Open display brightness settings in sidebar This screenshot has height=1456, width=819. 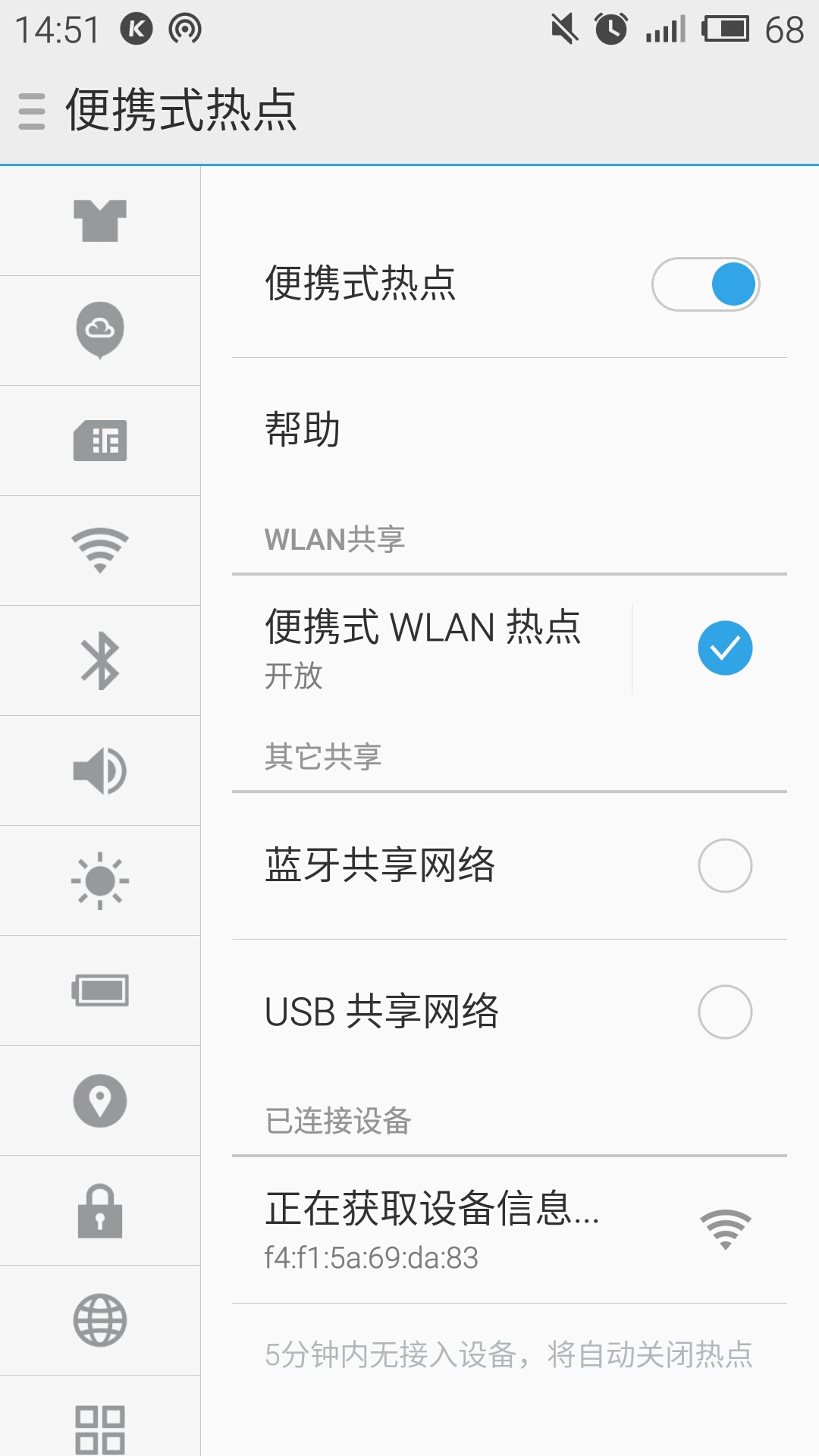100,880
